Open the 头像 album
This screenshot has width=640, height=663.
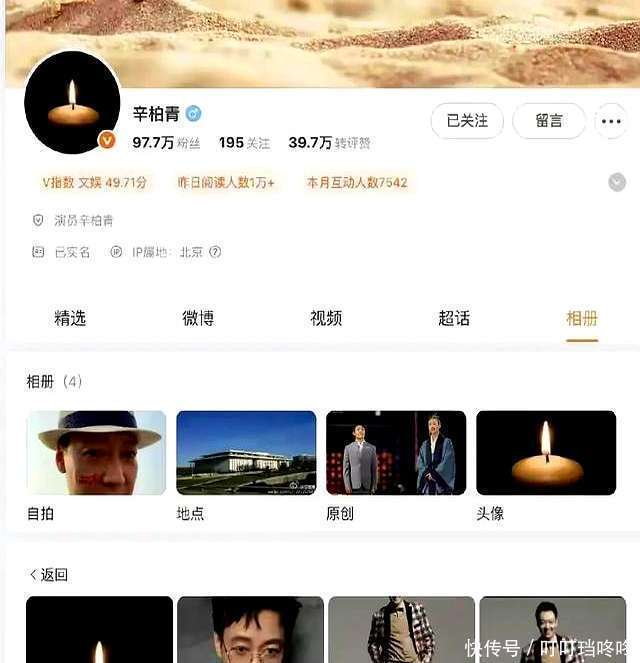[546, 453]
